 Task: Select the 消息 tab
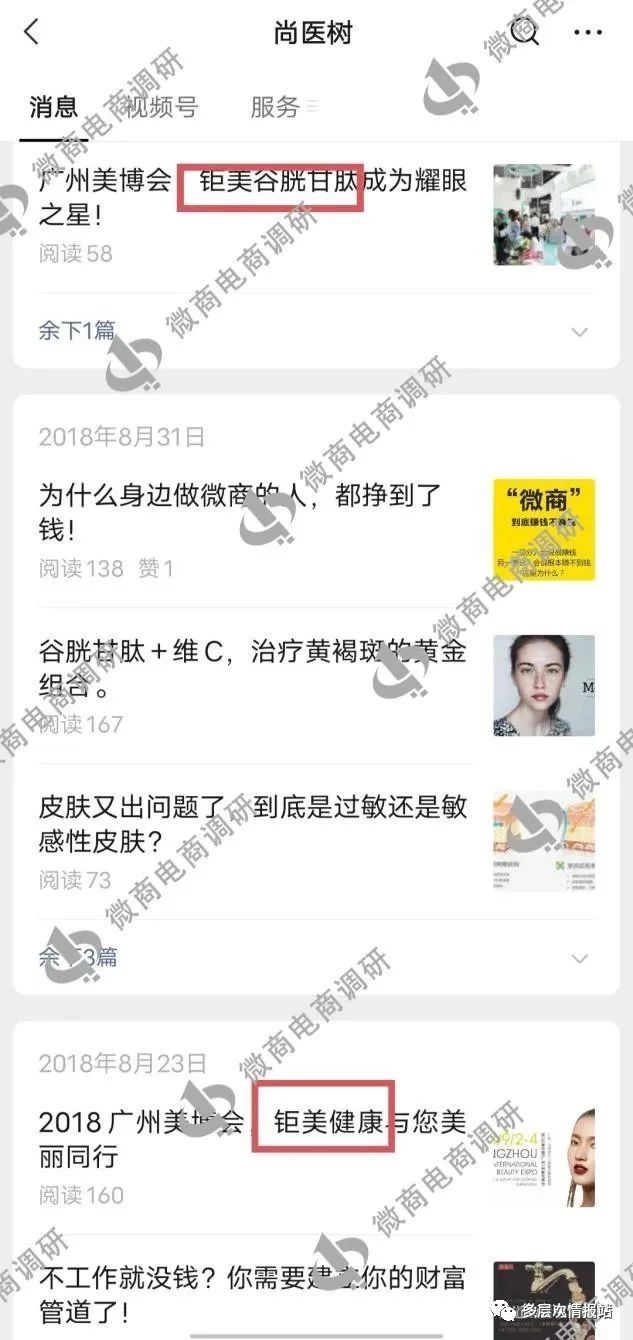point(54,107)
